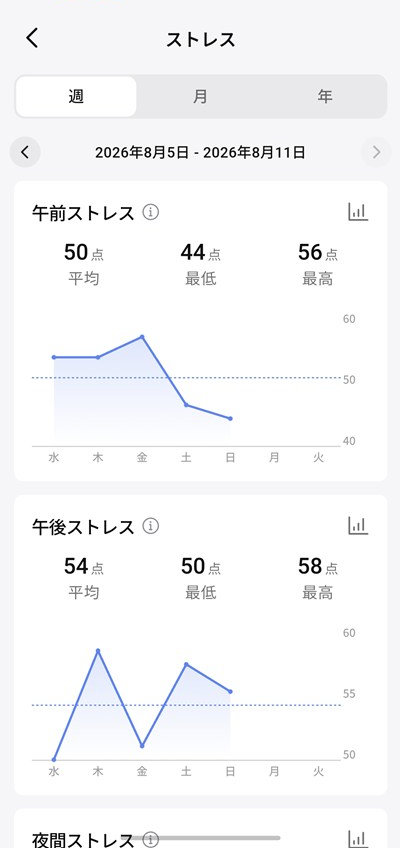The image size is (400, 848).
Task: Open info icon beside 午後ストレス
Action: [x=151, y=526]
